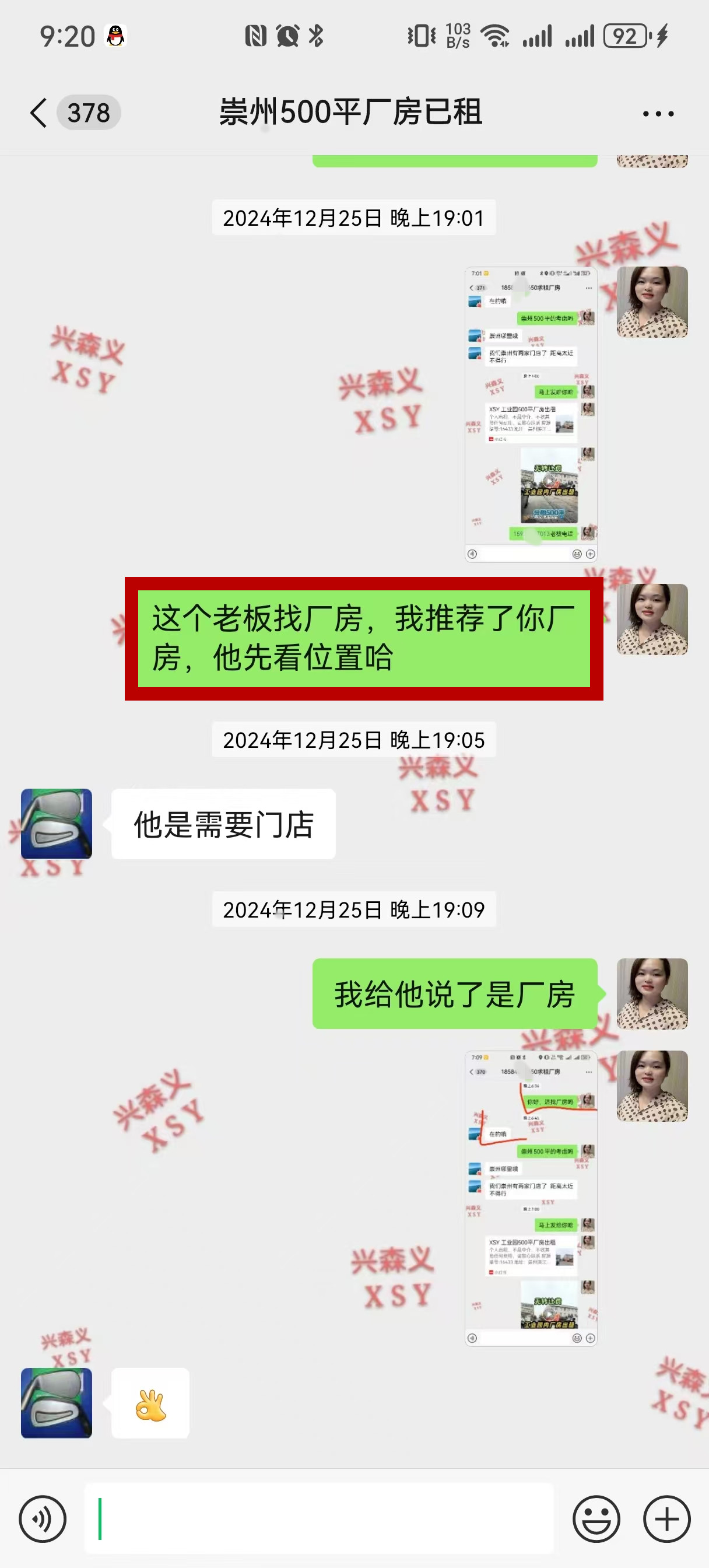The image size is (709, 1568).
Task: Open the chat options three-dot menu
Action: click(658, 114)
